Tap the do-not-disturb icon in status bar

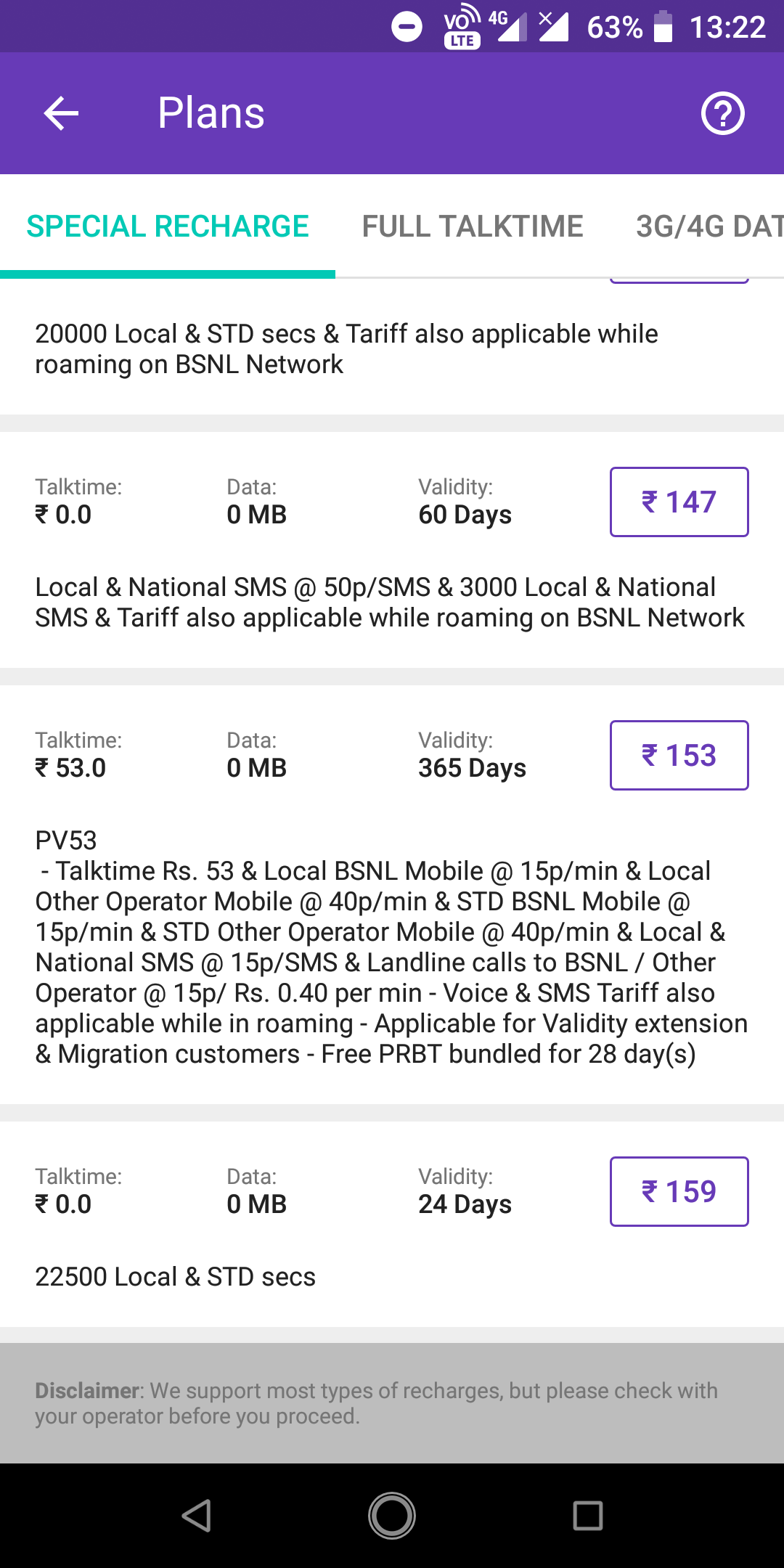click(x=407, y=26)
